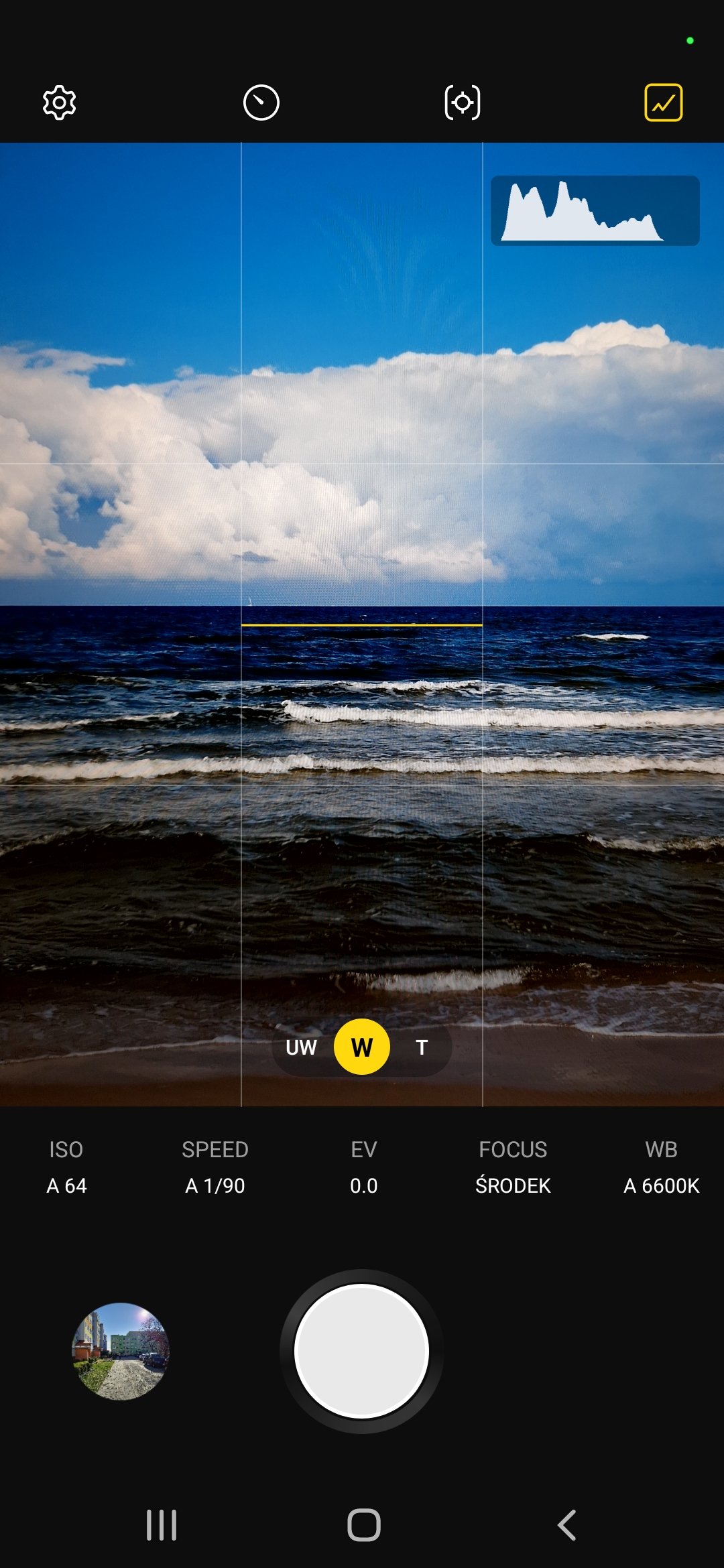Image resolution: width=724 pixels, height=1568 pixels.
Task: Adjust the ISO setting
Action: coord(66,1167)
